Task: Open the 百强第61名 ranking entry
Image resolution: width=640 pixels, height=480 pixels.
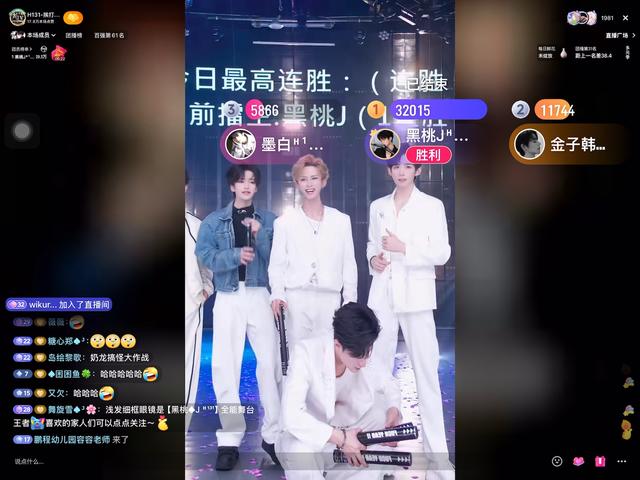Action: coord(109,35)
